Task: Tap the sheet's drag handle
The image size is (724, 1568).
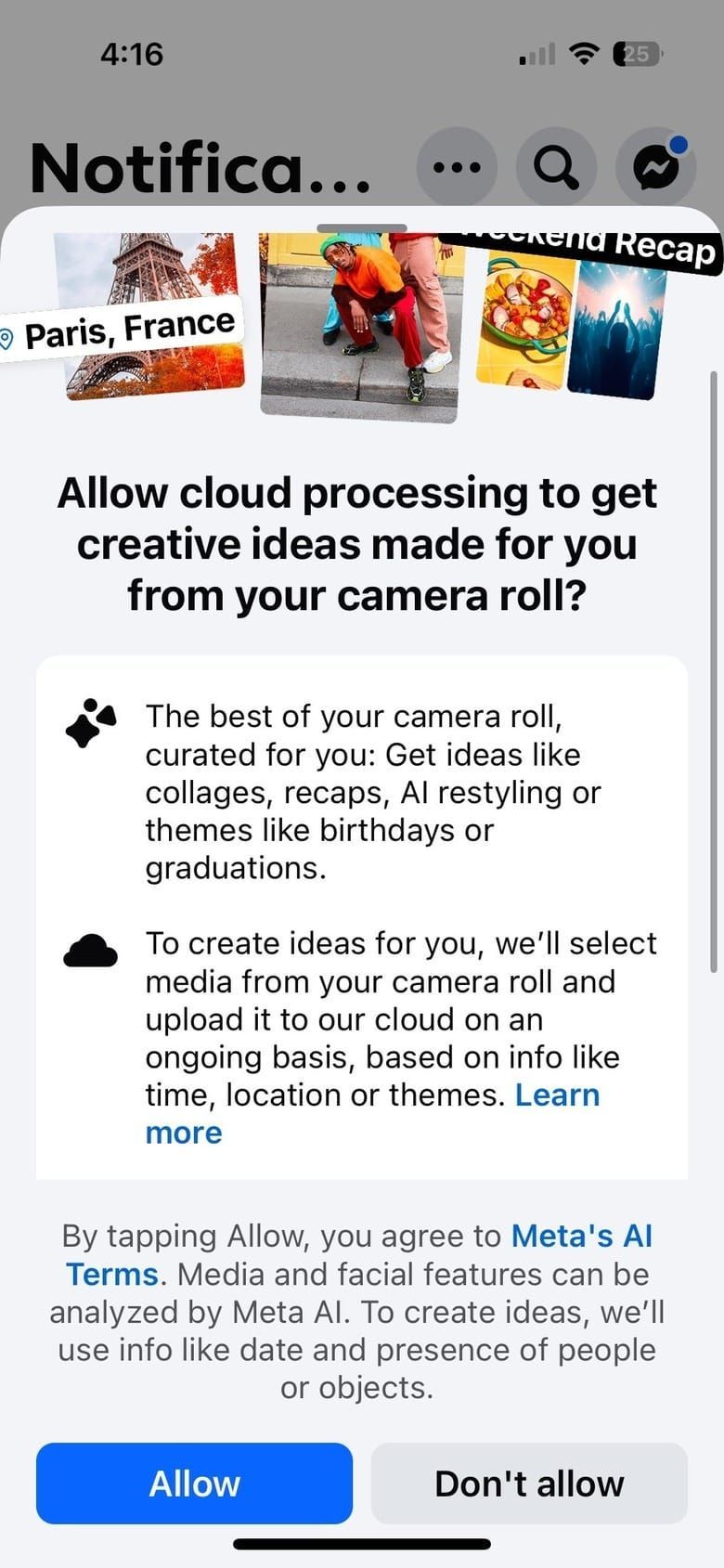Action: click(x=362, y=227)
